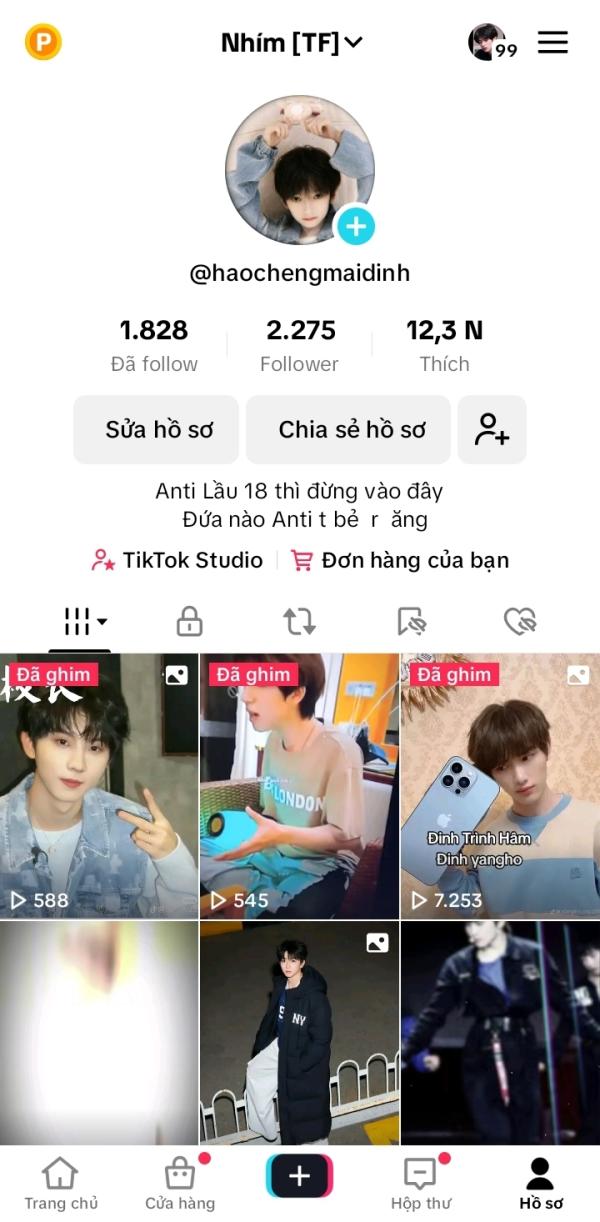Go to Trang chủ tab
Screen dimensions: 600x1222
point(61,1184)
